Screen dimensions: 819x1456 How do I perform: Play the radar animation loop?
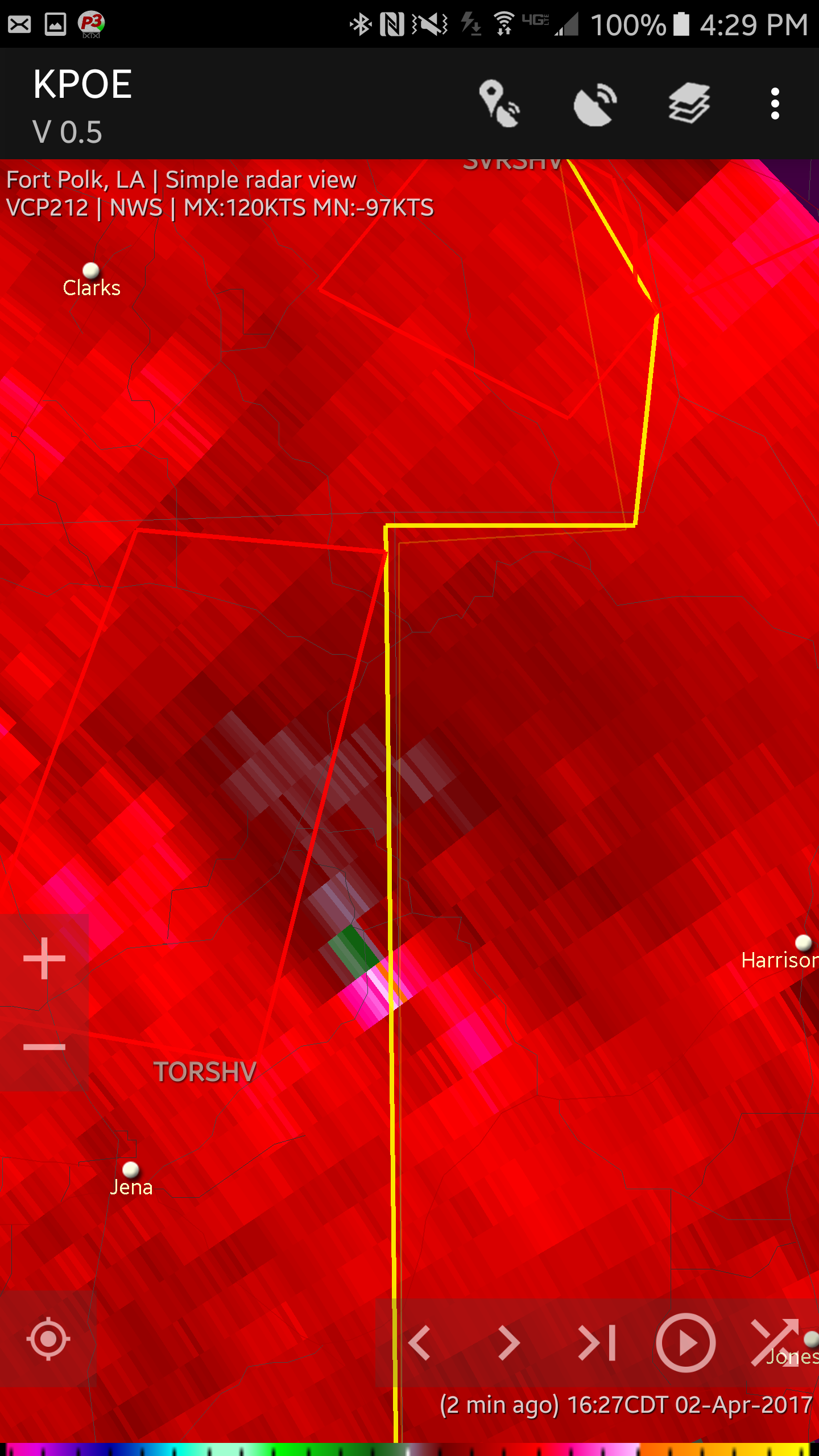[685, 1343]
